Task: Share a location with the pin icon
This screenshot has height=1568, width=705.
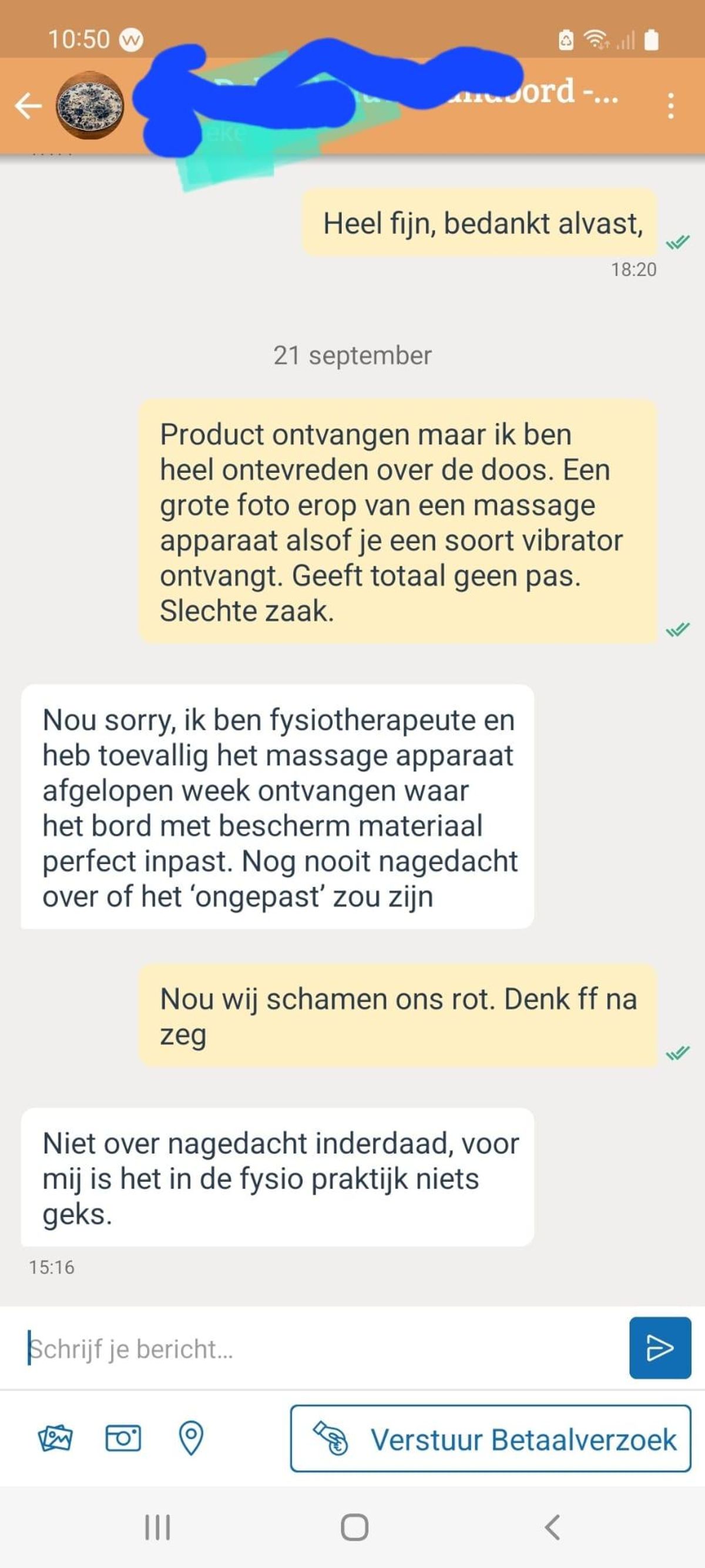Action: [191, 1438]
